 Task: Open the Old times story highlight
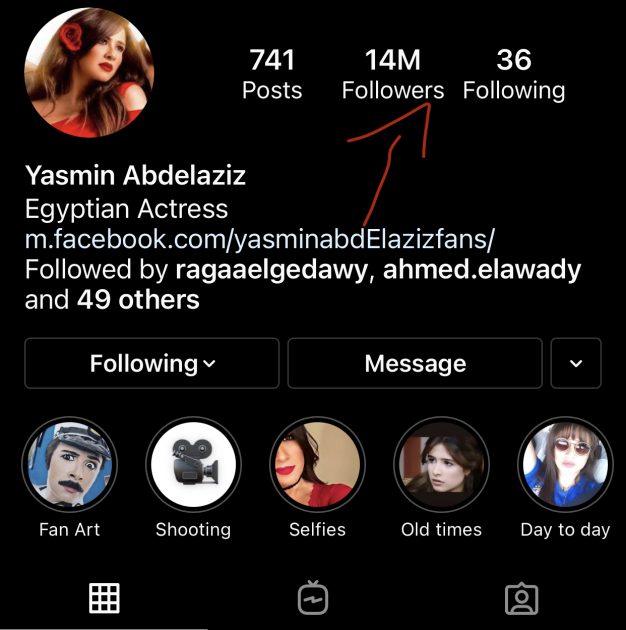tap(441, 465)
